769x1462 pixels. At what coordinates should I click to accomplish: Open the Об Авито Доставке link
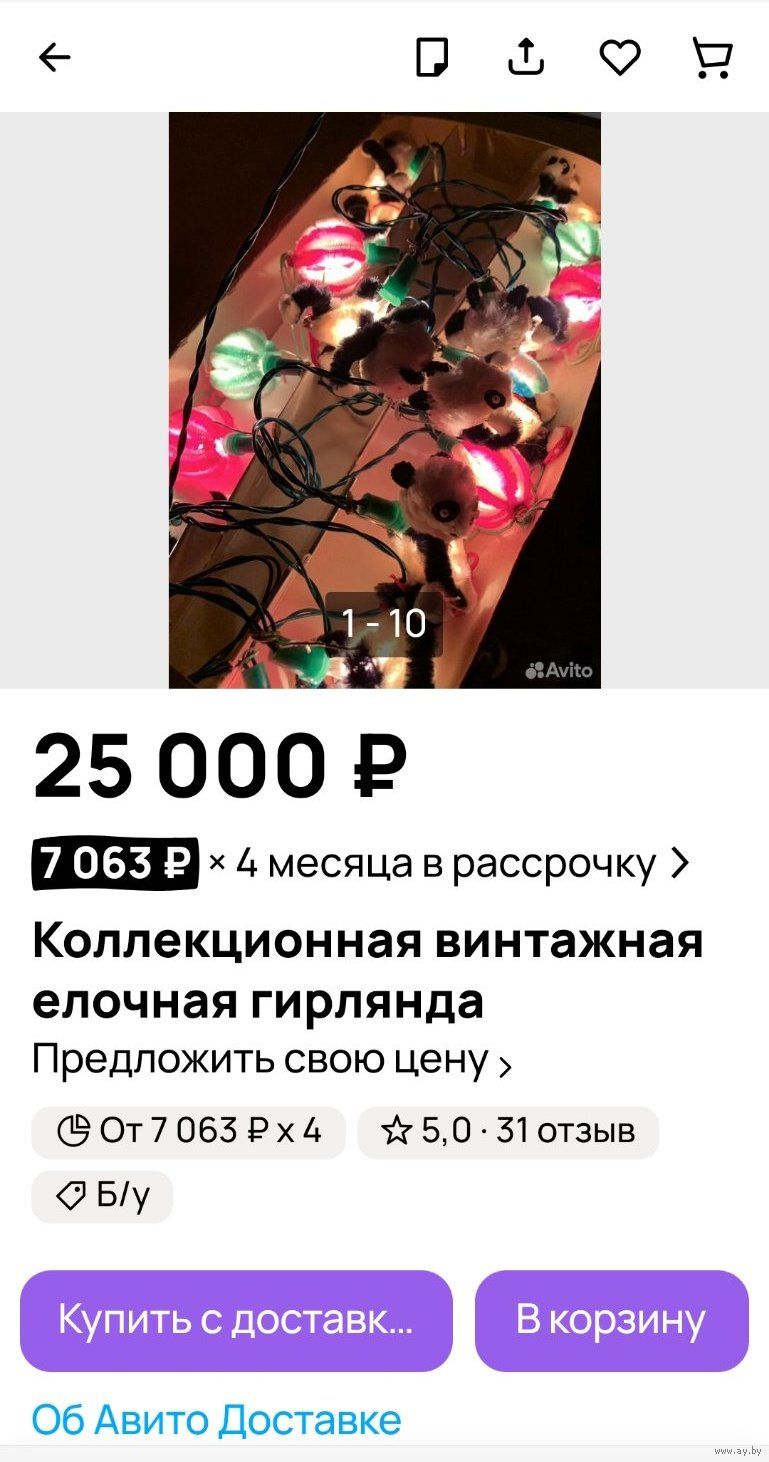click(216, 1420)
